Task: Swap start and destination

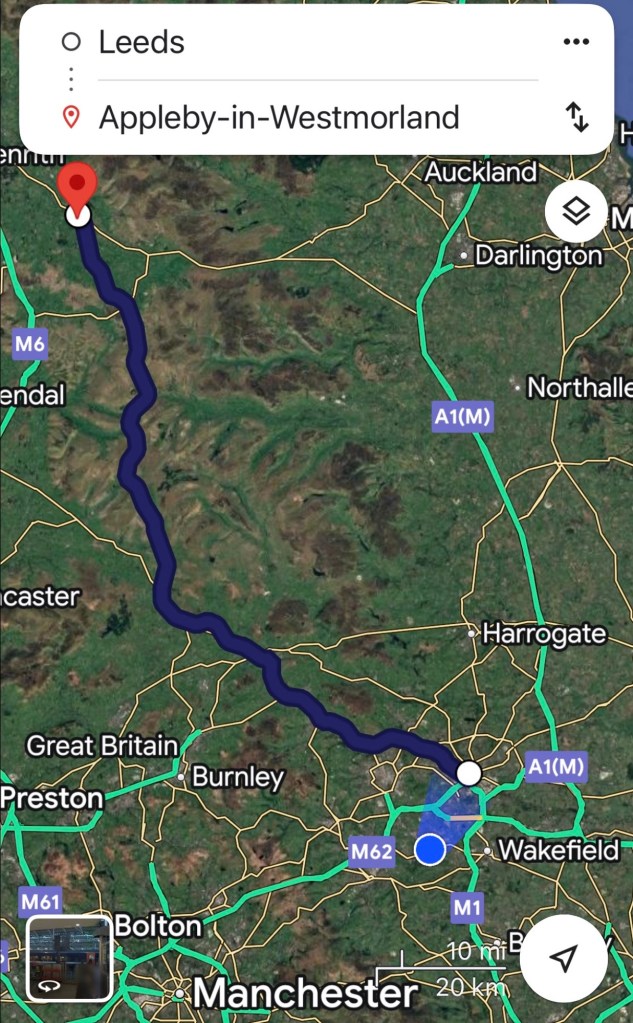Action: [577, 117]
